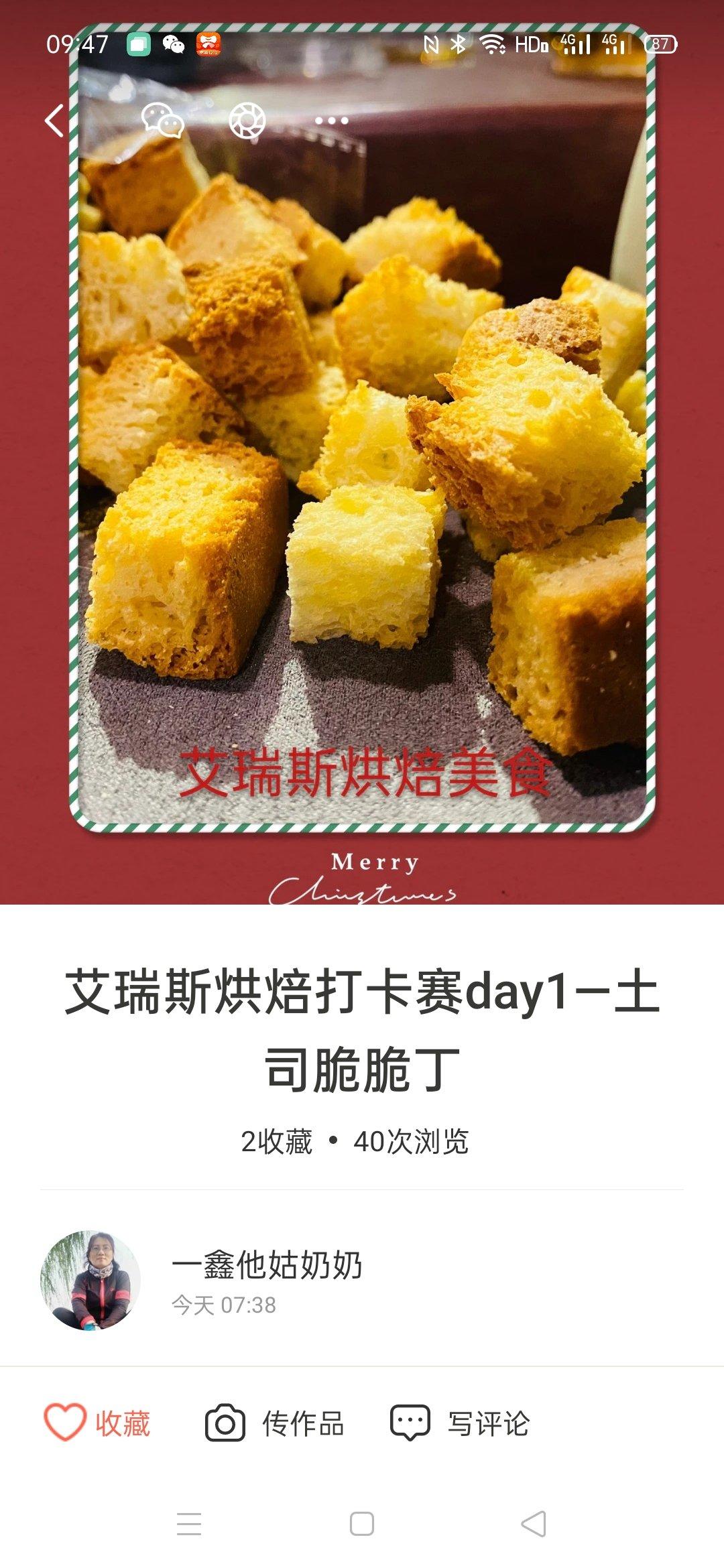Open author page of 一鑫他姑奶奶

click(267, 1265)
